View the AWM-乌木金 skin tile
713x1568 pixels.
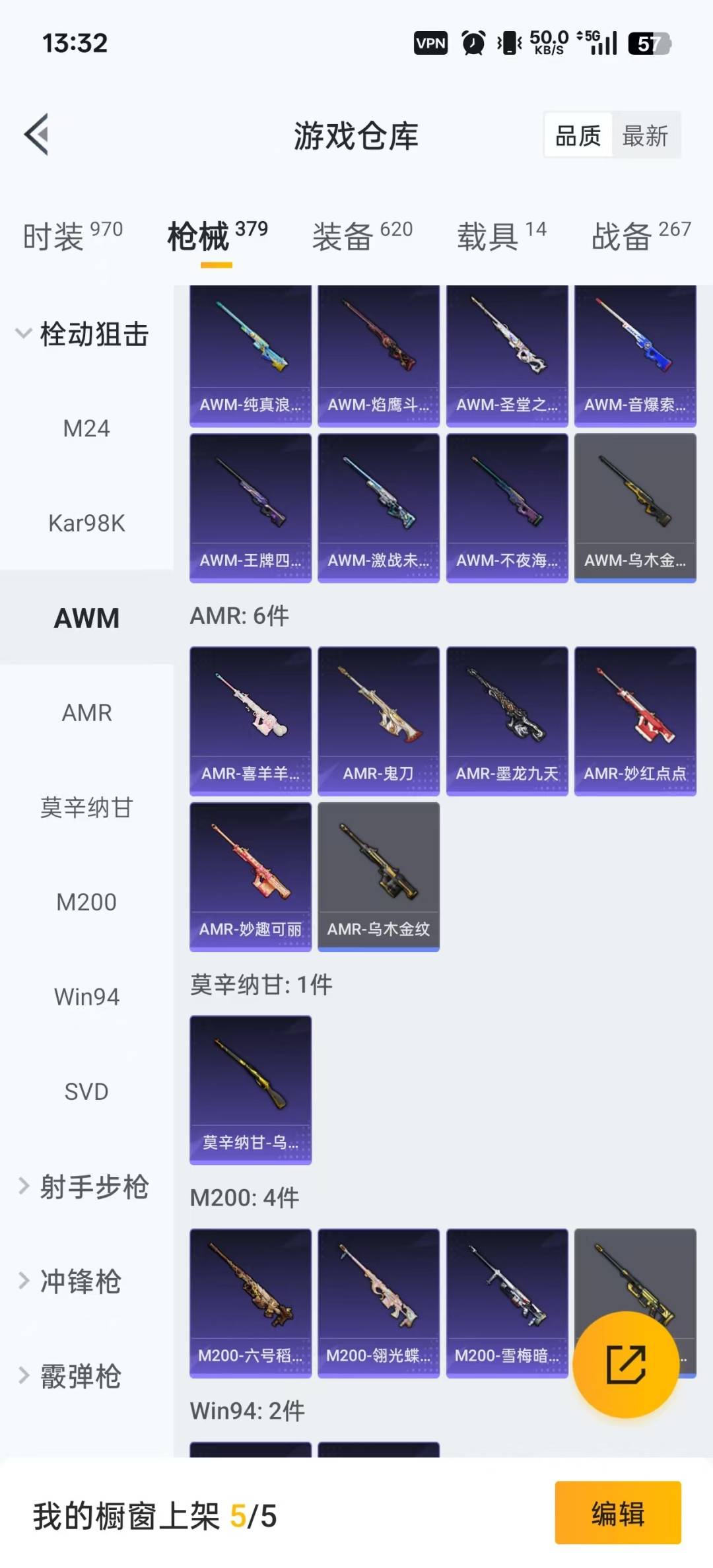click(635, 508)
